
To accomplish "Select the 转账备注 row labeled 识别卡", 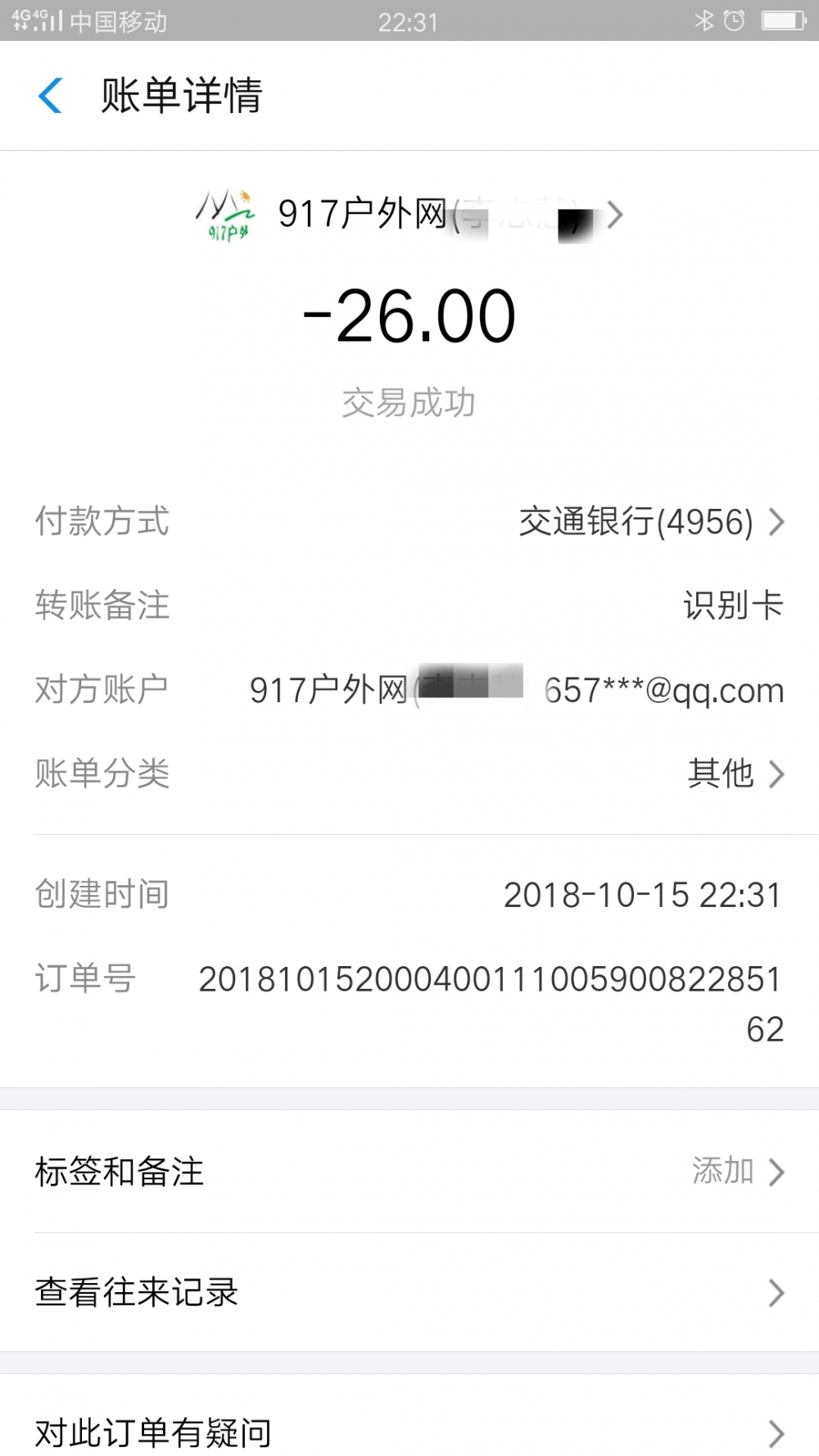I will (730, 606).
